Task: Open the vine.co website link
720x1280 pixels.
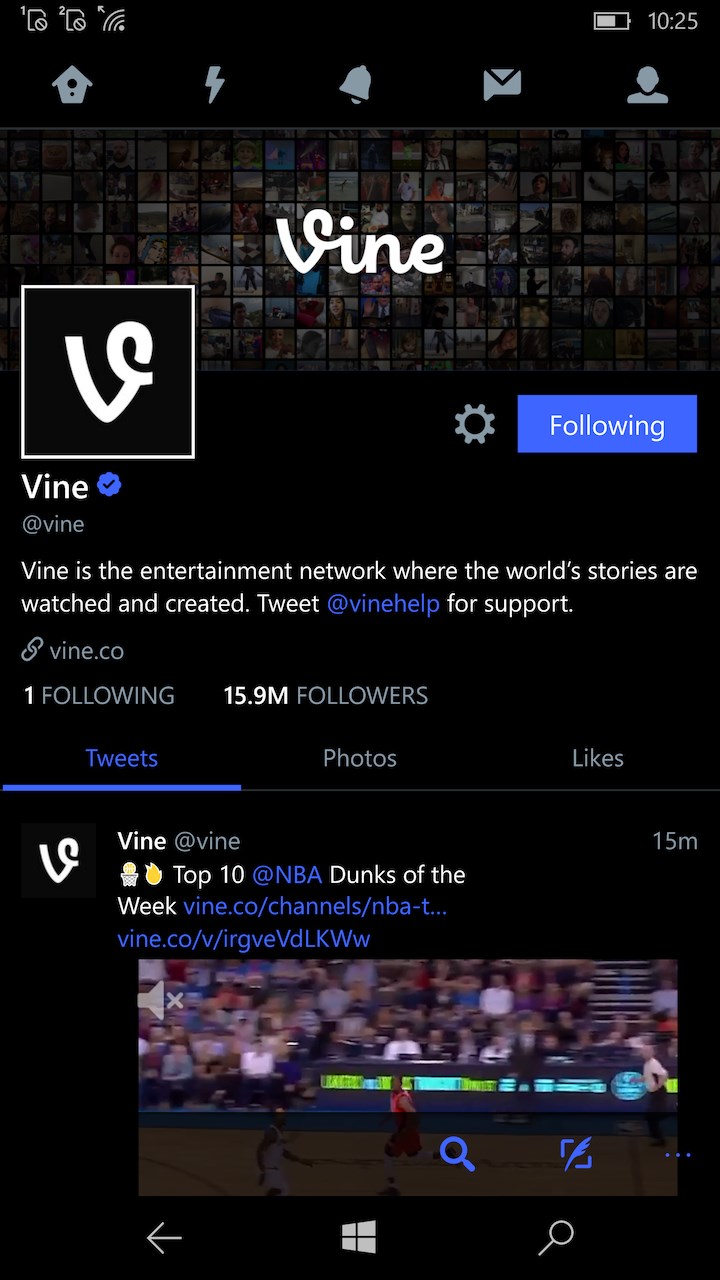Action: 86,651
